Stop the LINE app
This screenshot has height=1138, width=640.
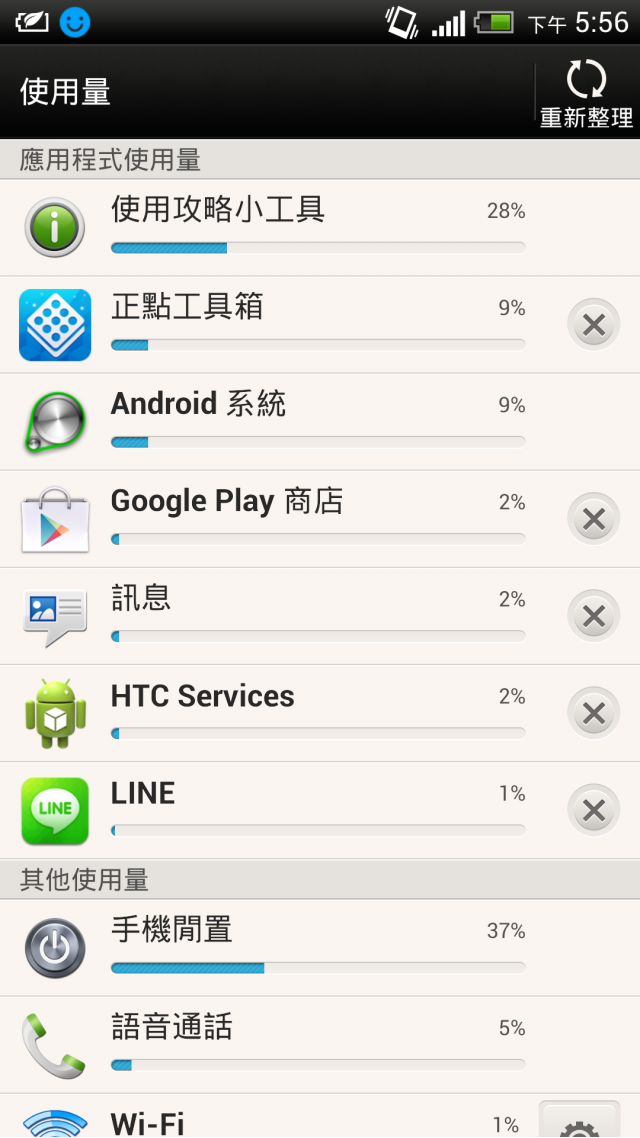point(593,810)
